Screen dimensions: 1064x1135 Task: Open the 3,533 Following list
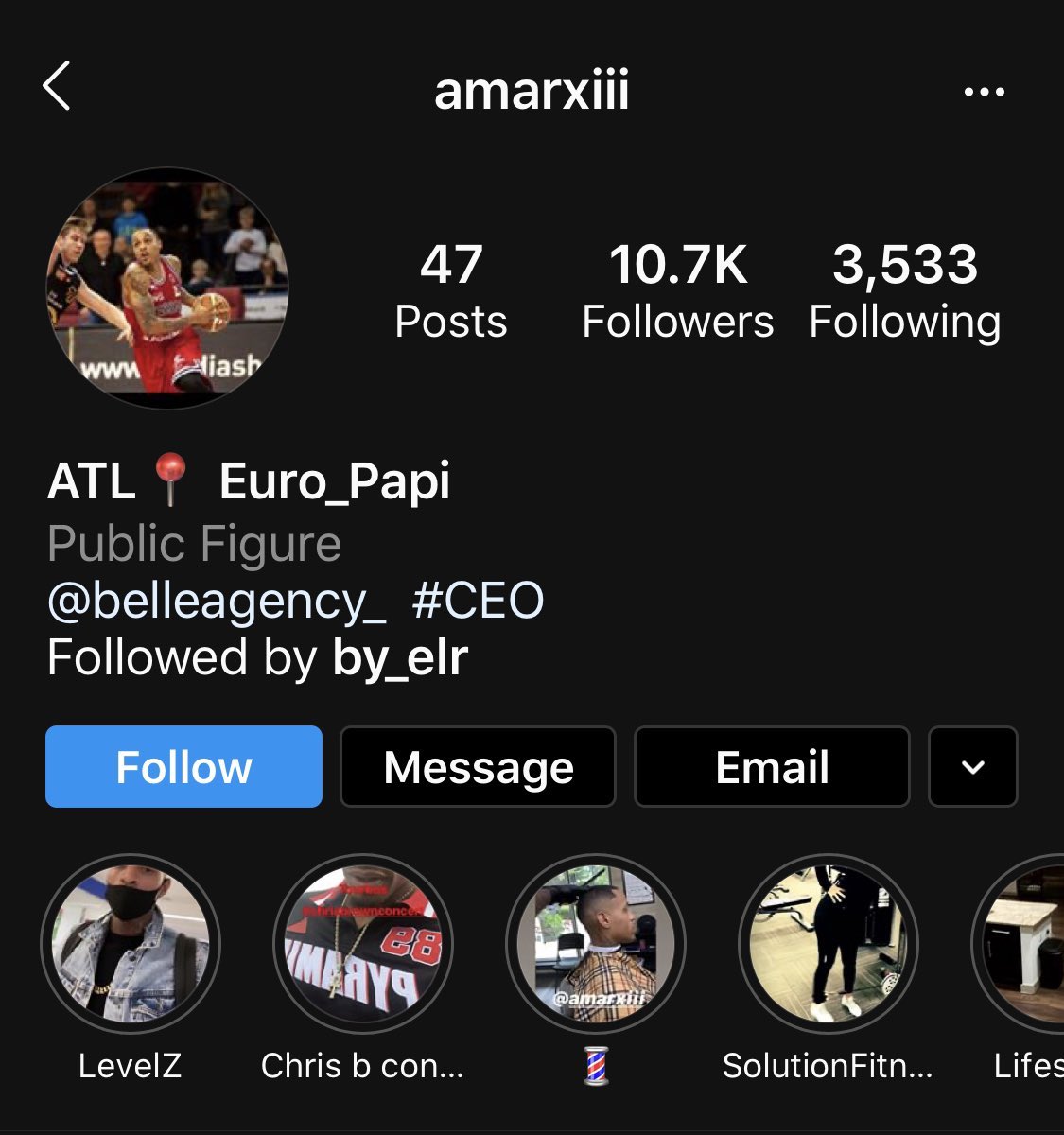[904, 290]
